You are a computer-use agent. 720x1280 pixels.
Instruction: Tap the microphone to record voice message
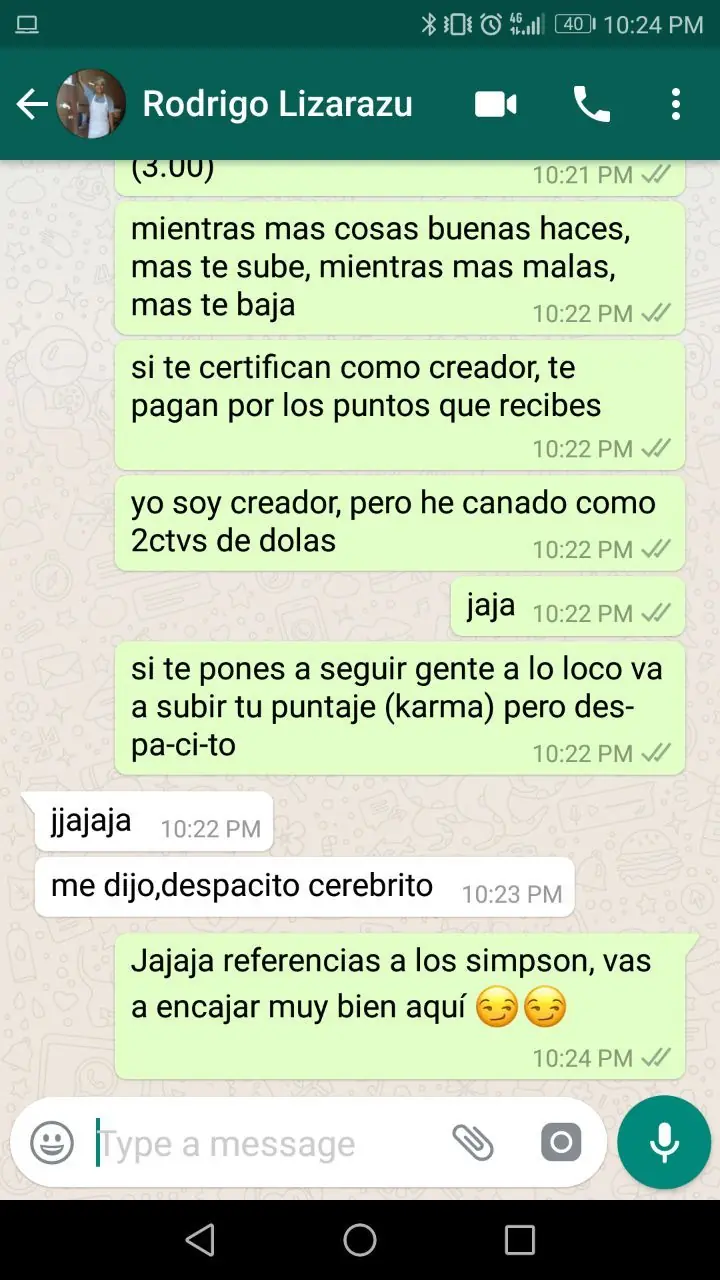664,1142
